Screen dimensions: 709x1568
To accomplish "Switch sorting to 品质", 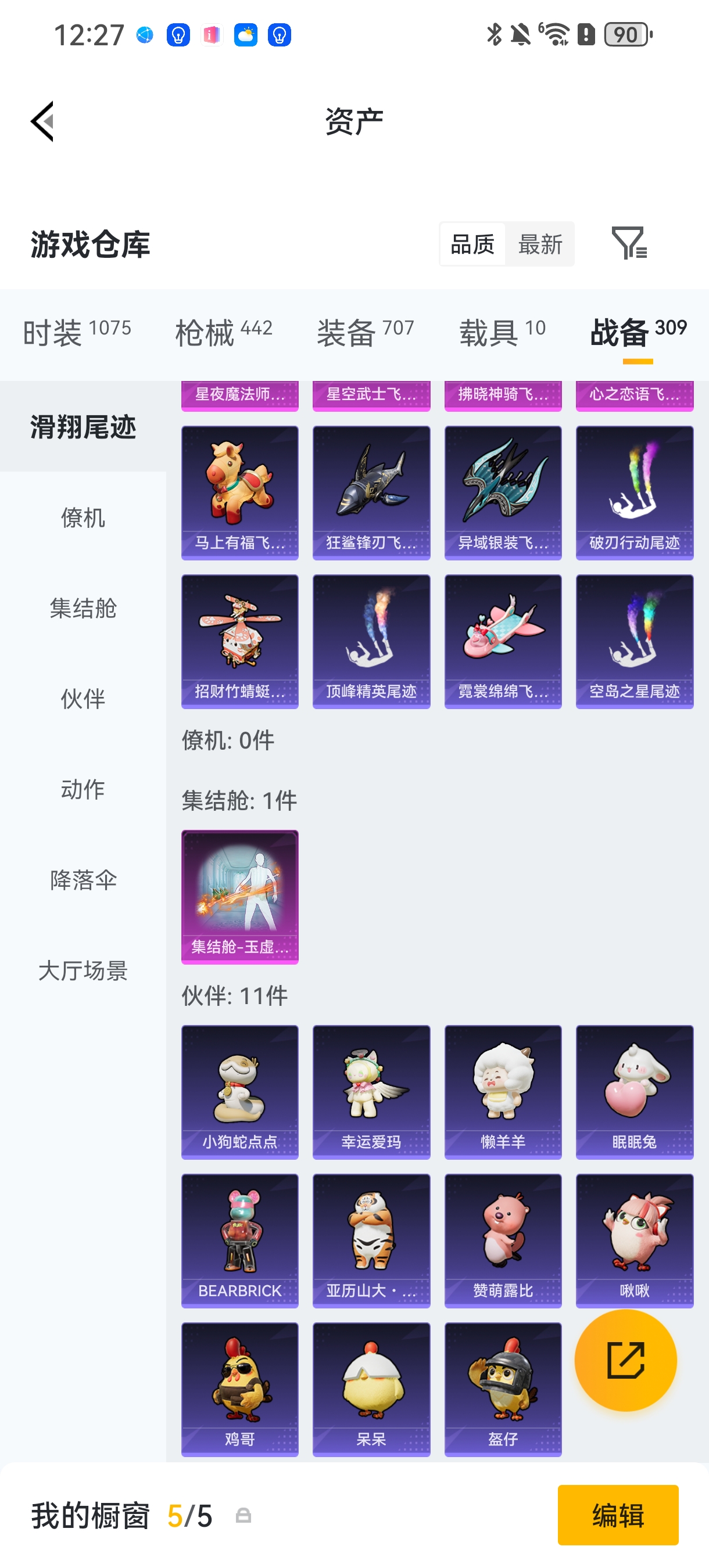I will tap(473, 243).
